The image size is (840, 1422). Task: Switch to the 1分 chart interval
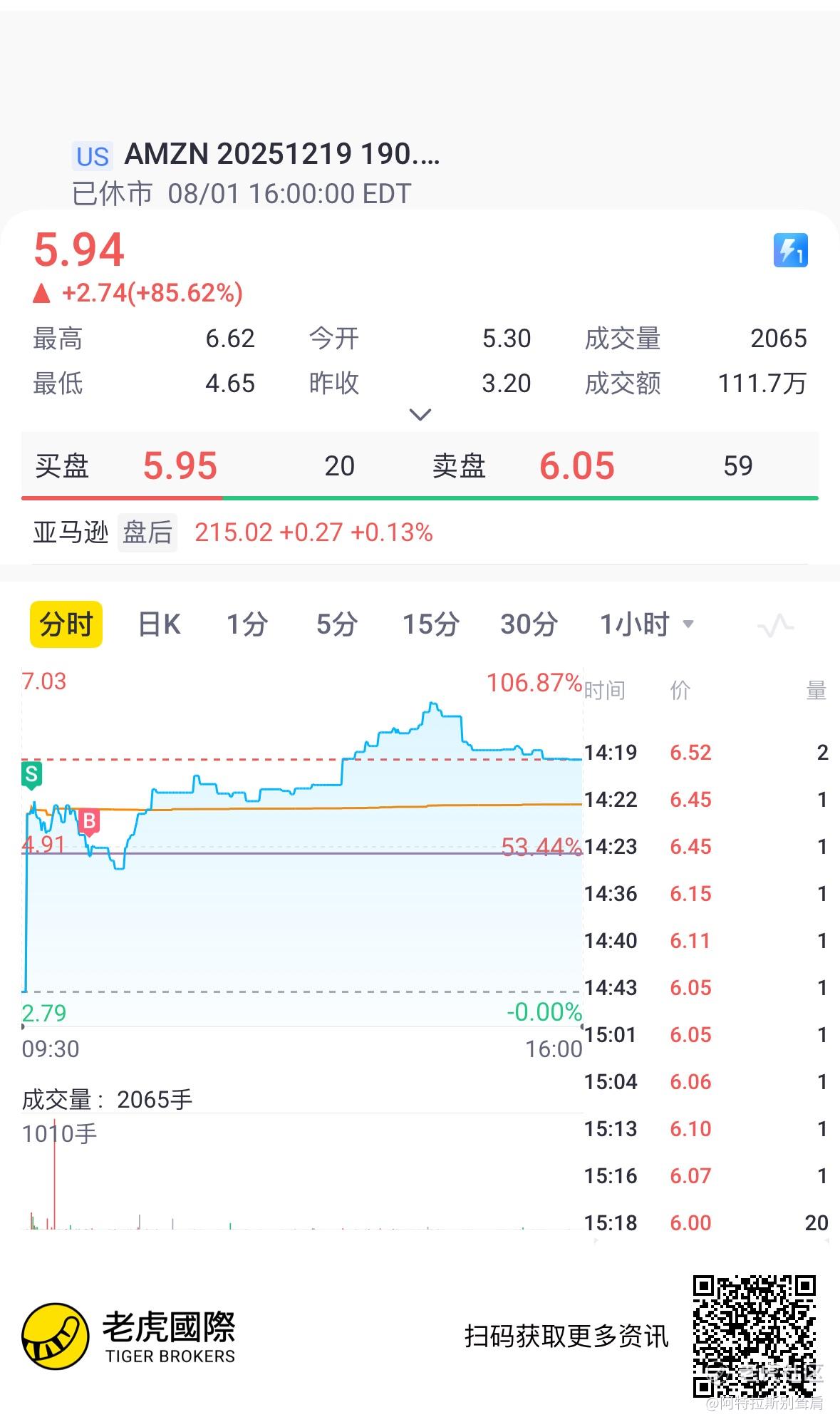point(247,624)
